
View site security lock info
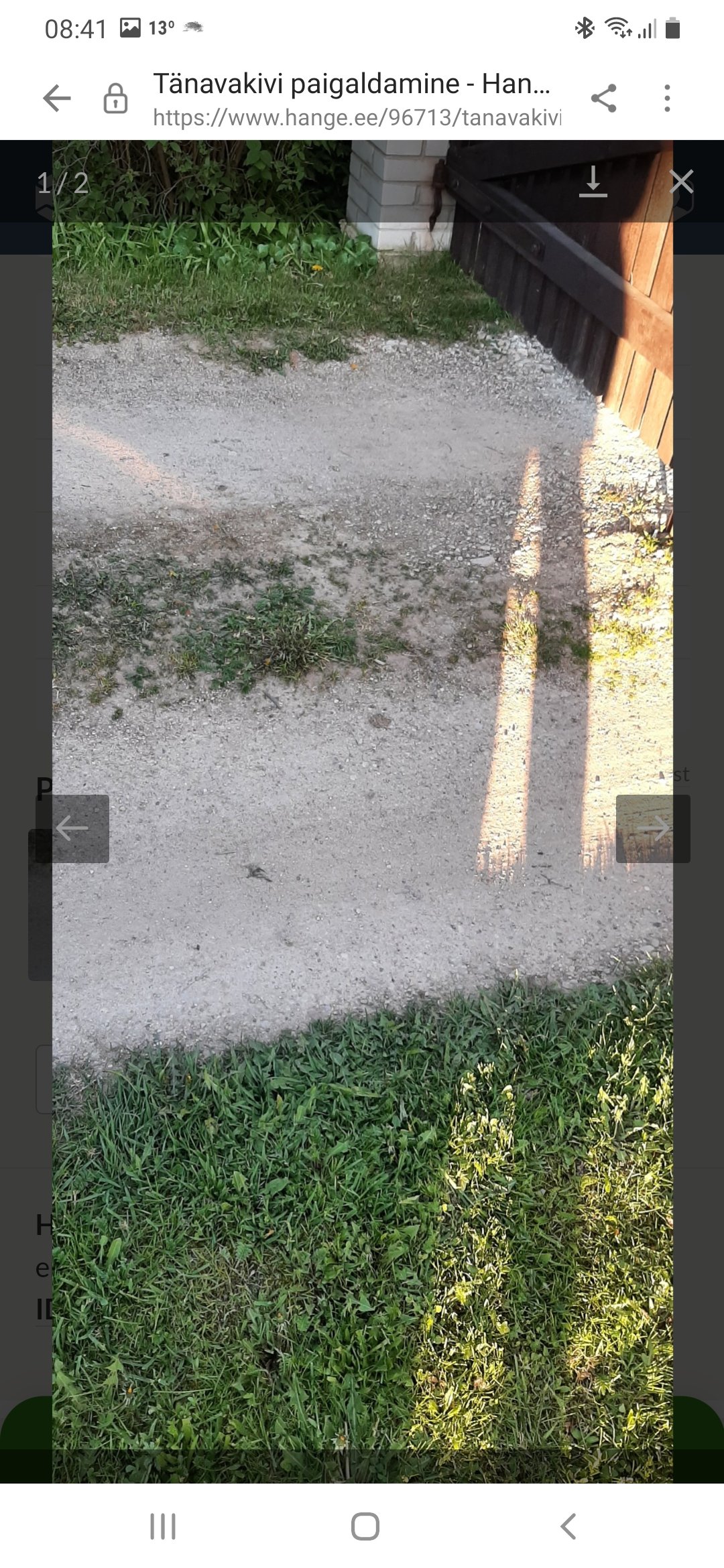click(x=115, y=99)
